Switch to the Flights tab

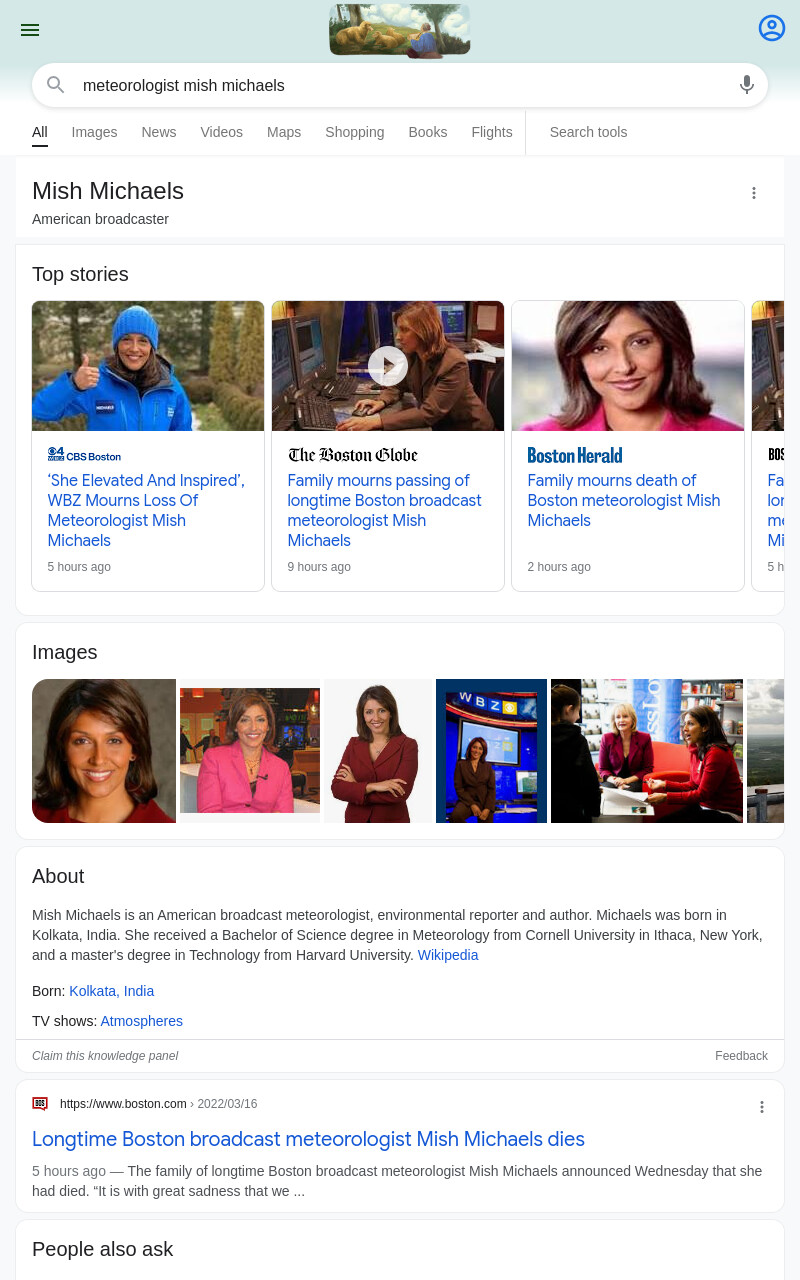point(492,132)
